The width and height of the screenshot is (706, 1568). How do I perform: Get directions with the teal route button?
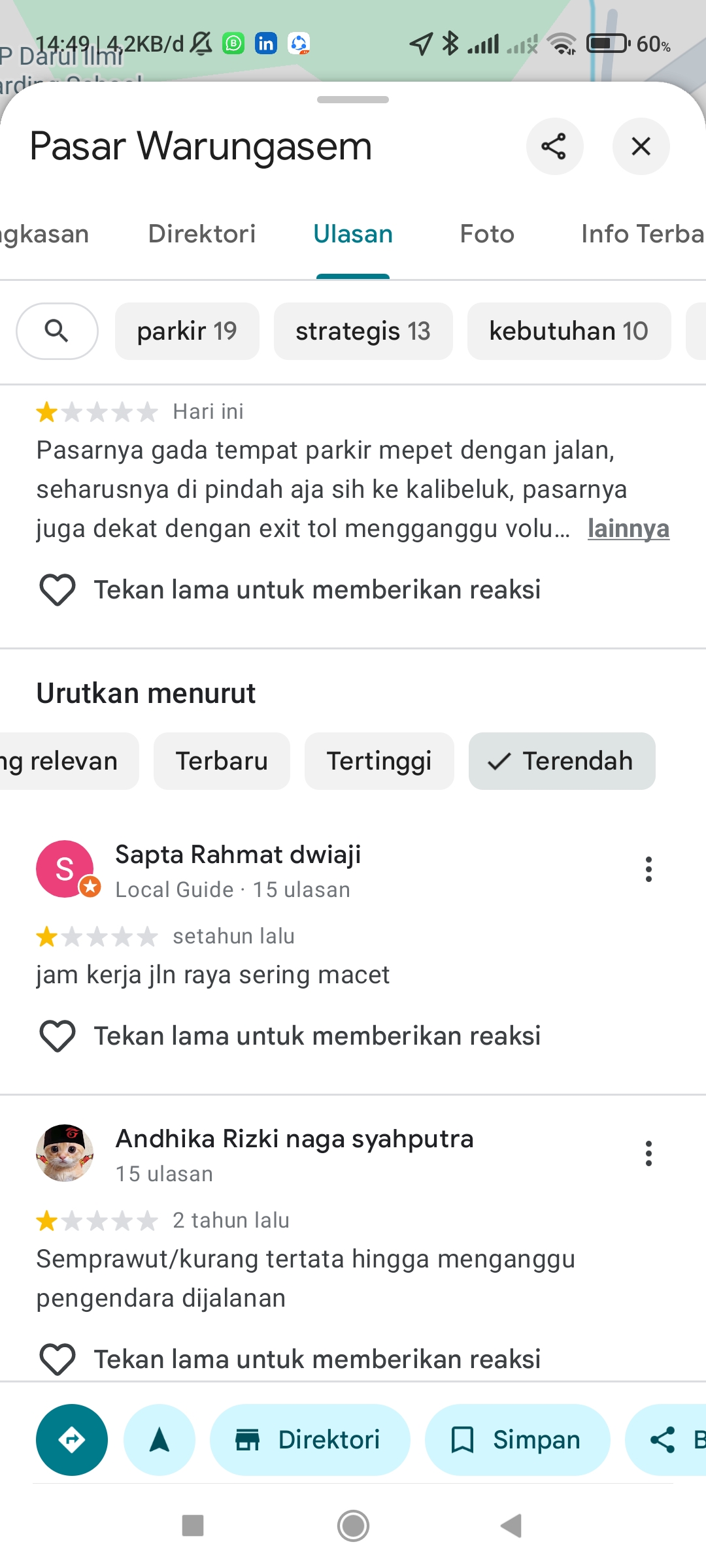[72, 1440]
